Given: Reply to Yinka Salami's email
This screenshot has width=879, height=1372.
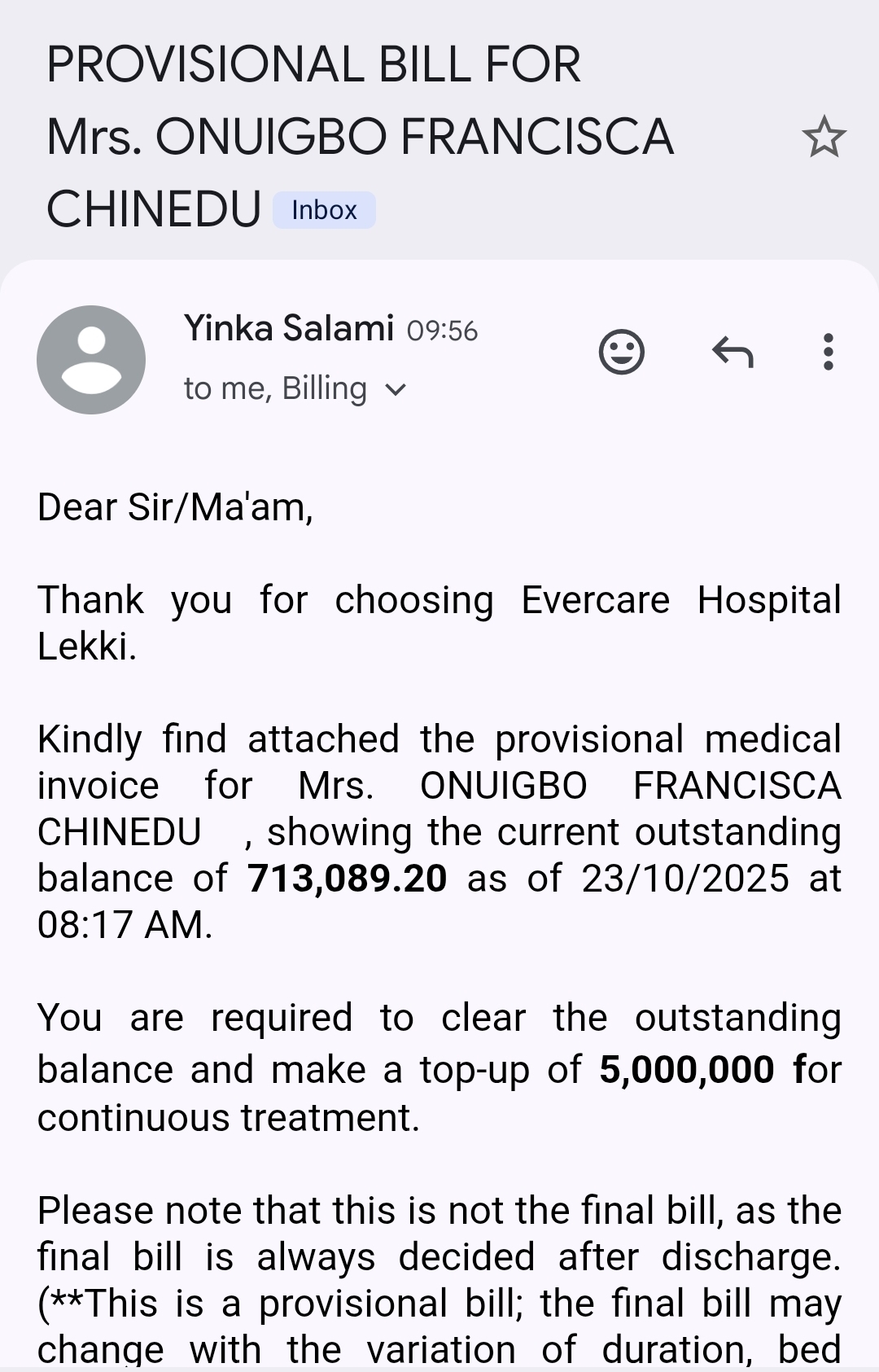Looking at the screenshot, I should coord(732,353).
